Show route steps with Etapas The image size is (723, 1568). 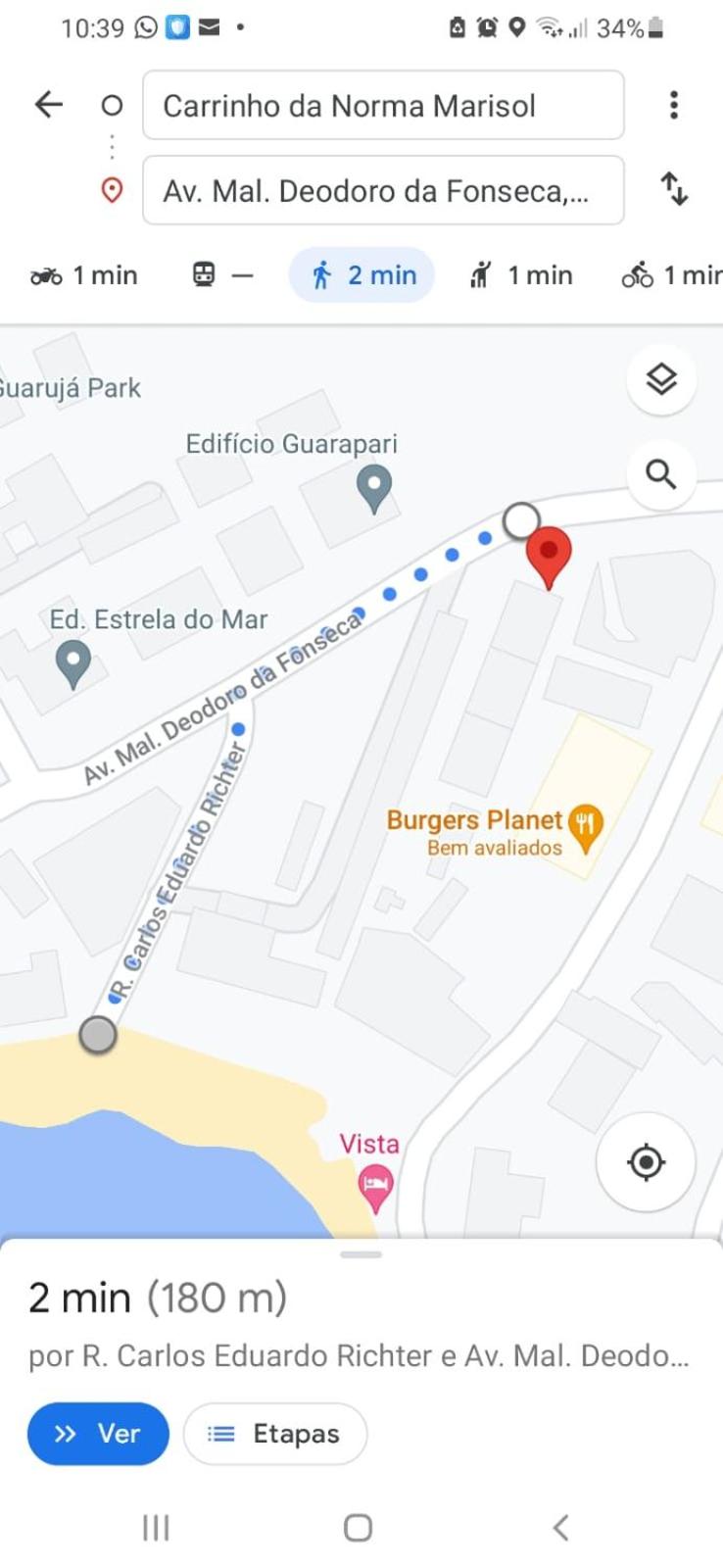[275, 1434]
